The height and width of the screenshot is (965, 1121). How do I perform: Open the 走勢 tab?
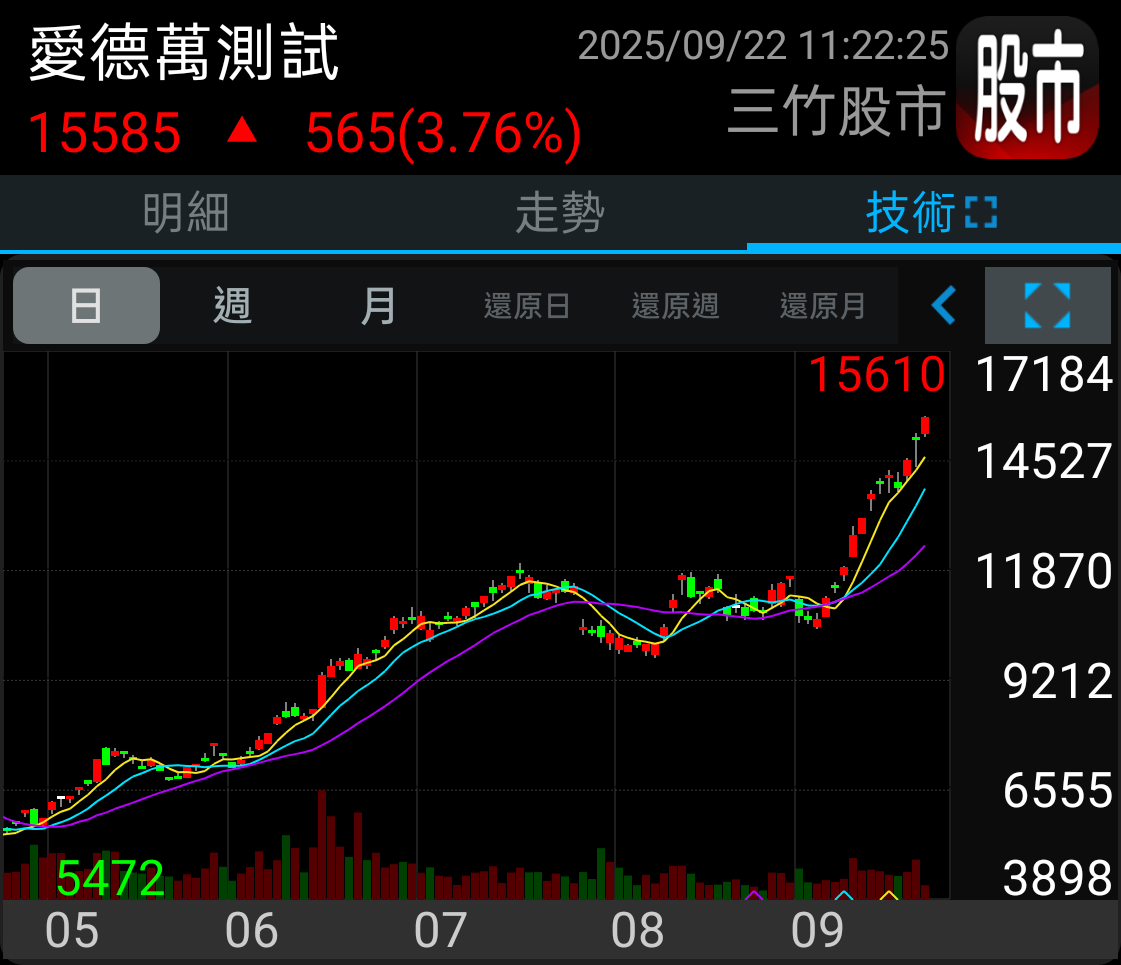click(x=560, y=212)
